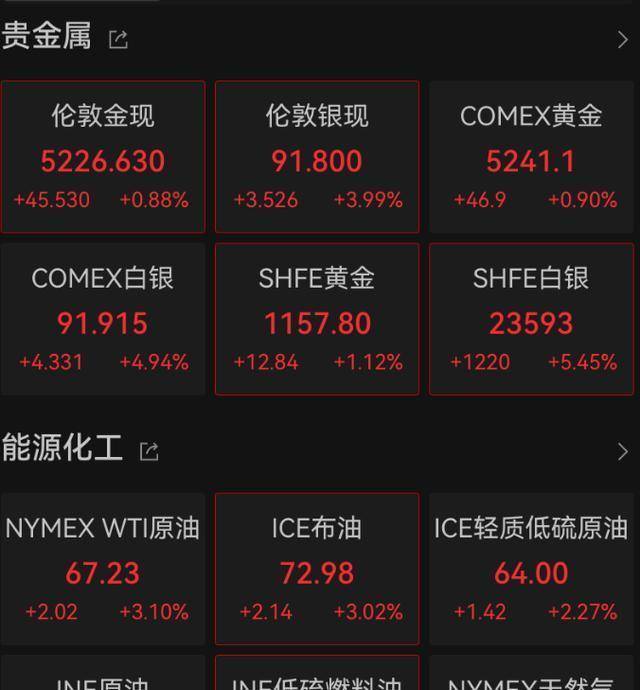Select the SHFE黄金 quote card
640x690 pixels.
point(317,320)
